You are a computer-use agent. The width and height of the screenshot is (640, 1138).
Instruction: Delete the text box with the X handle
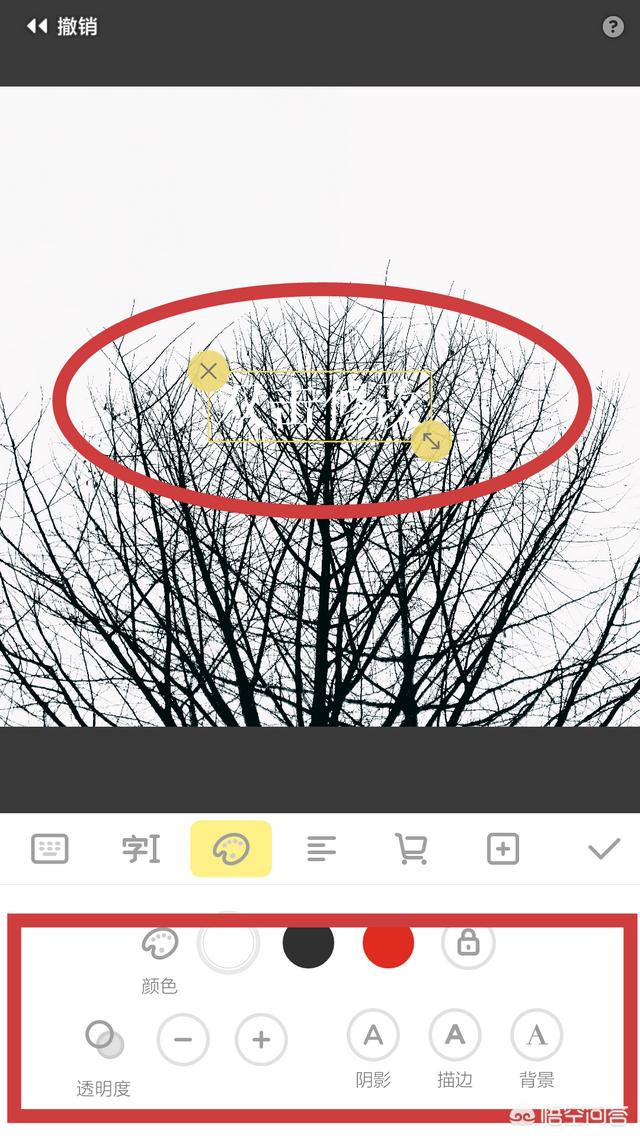[209, 372]
